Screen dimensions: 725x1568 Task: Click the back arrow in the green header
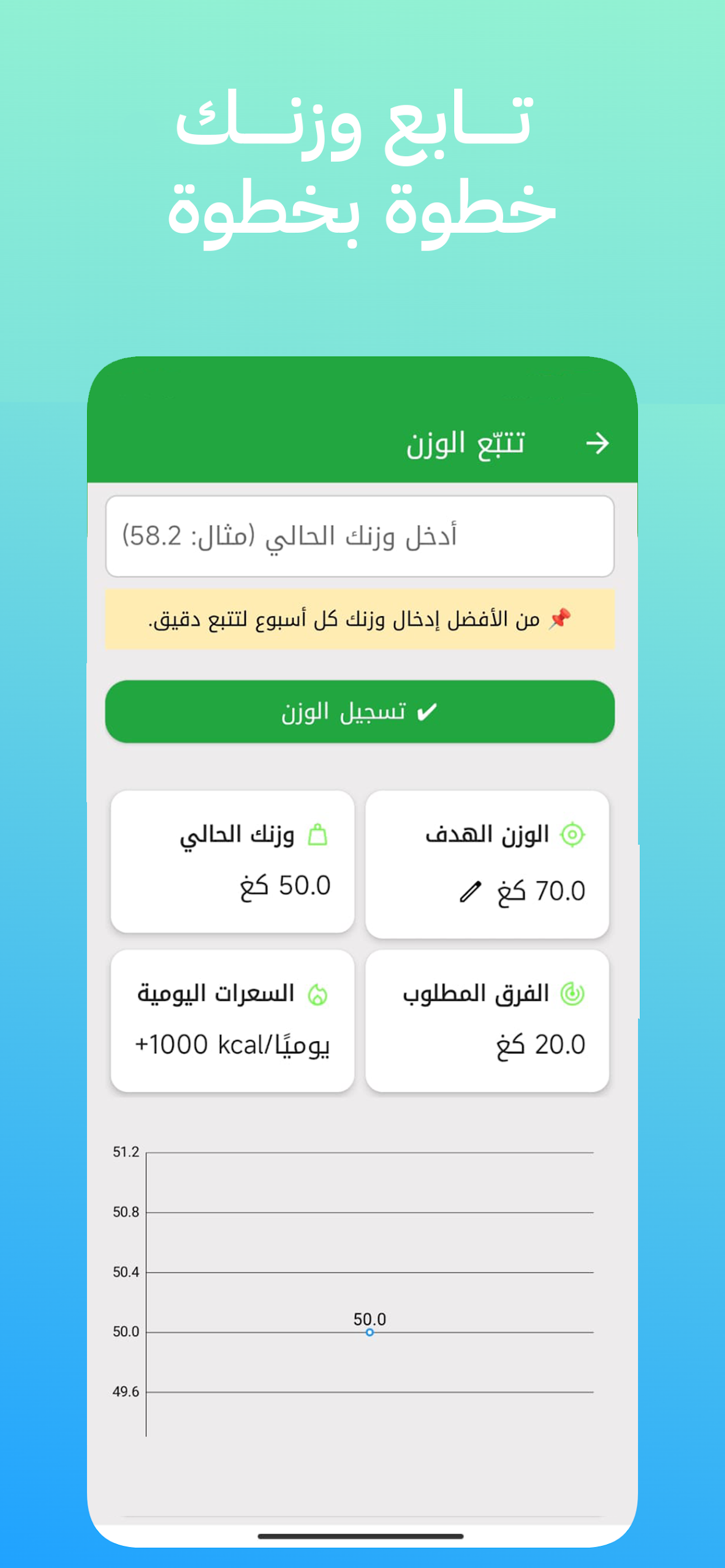pos(598,443)
